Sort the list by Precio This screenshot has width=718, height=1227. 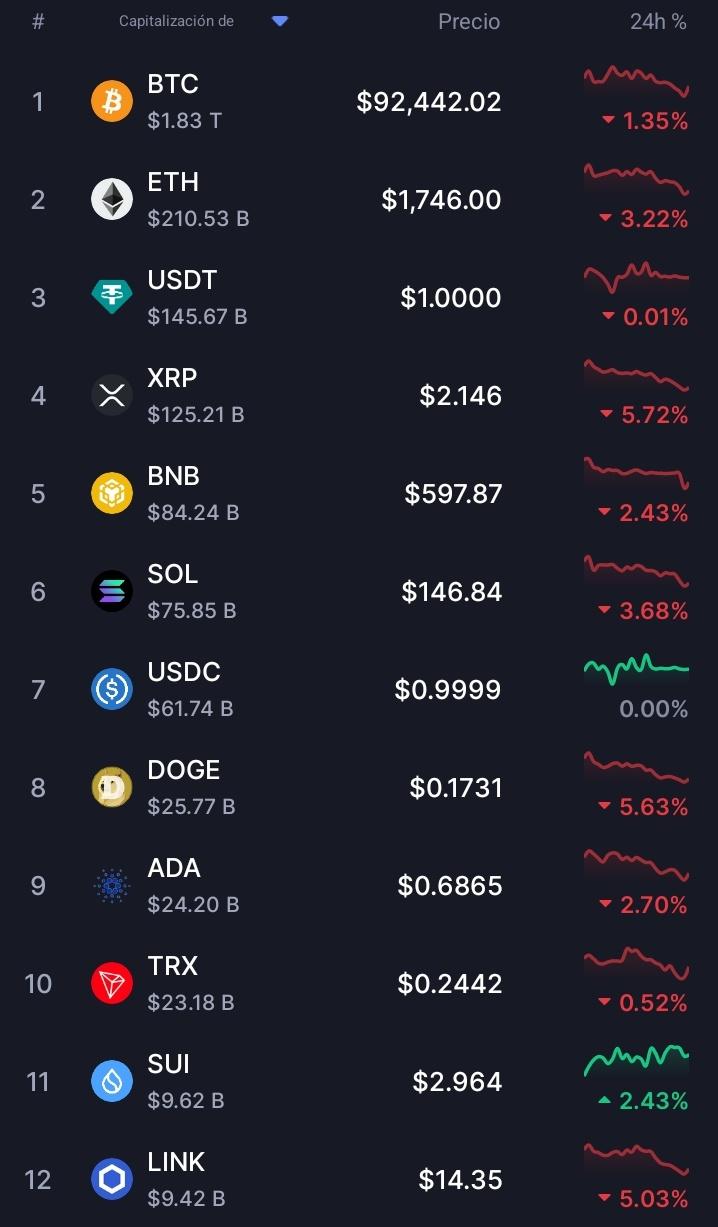pyautogui.click(x=469, y=21)
